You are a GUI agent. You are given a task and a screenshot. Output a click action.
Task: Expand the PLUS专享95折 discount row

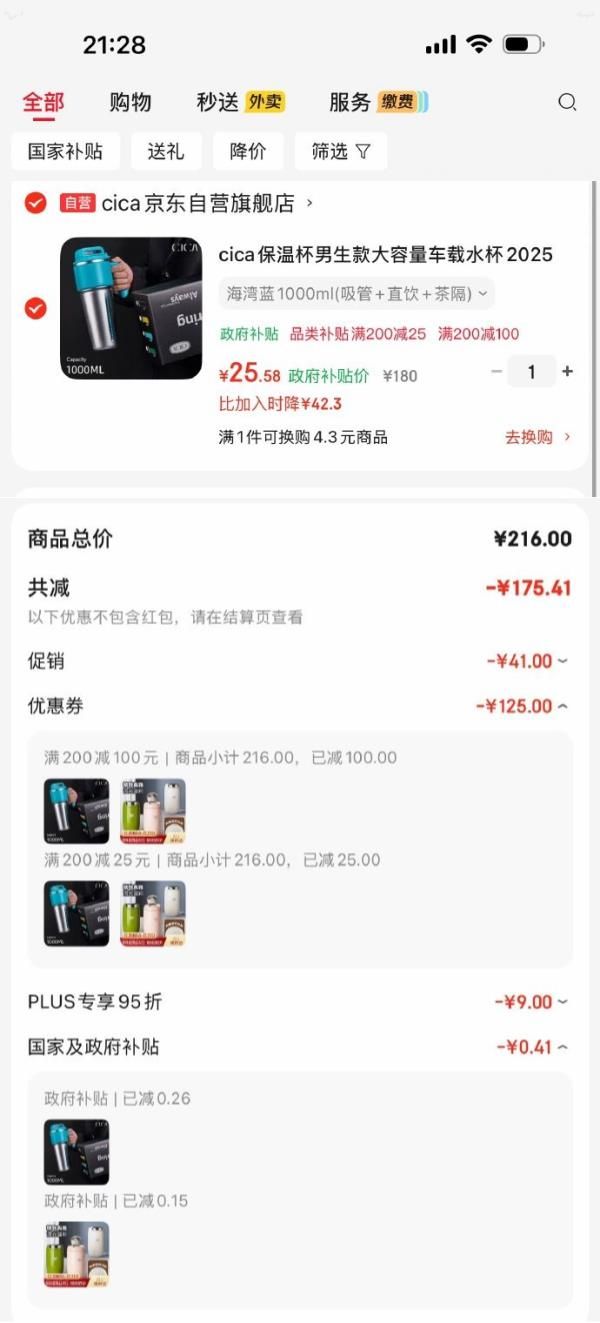532,1001
